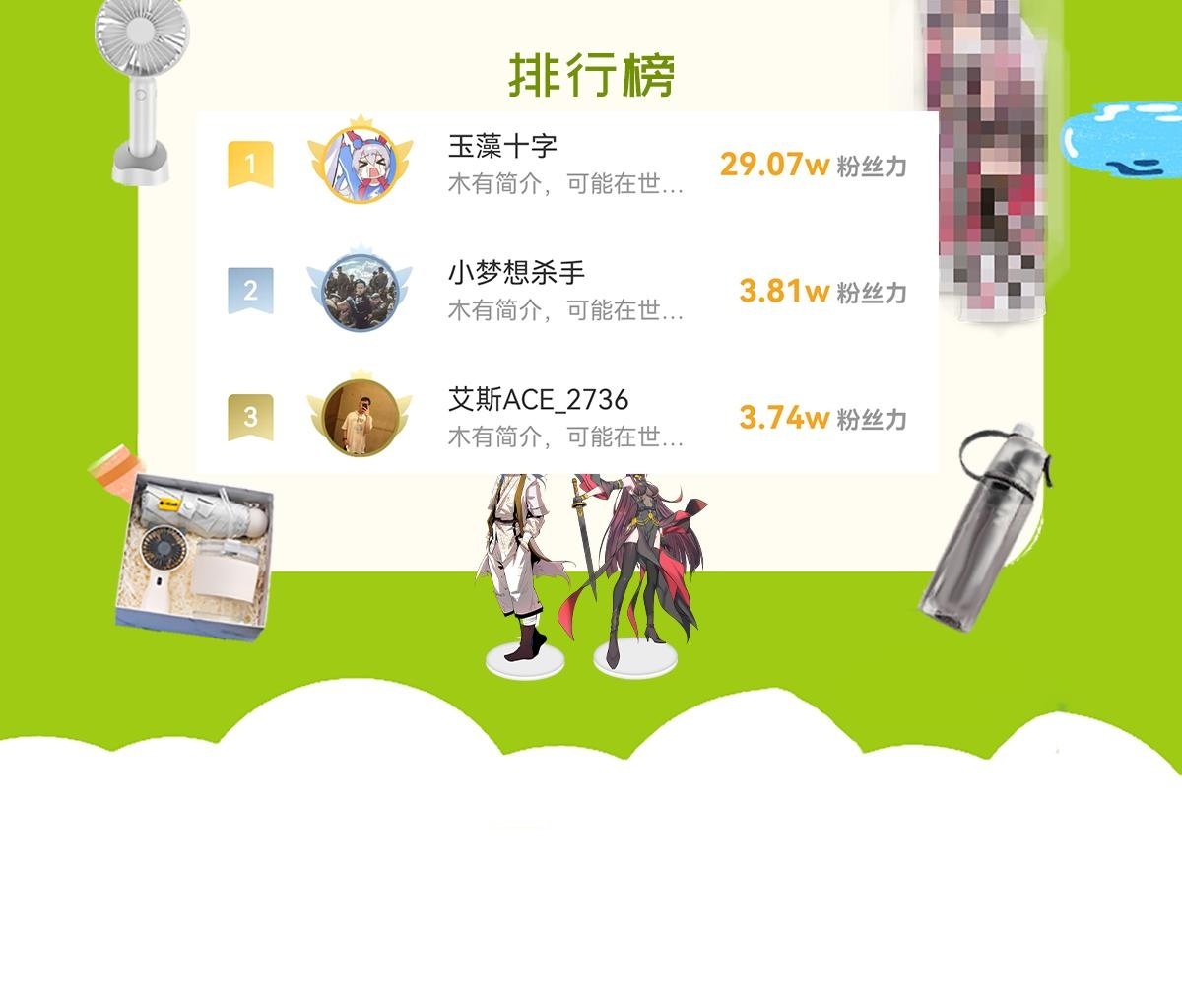
Task: Open first-ranked user 玉藻十字's profile
Action: (x=566, y=165)
